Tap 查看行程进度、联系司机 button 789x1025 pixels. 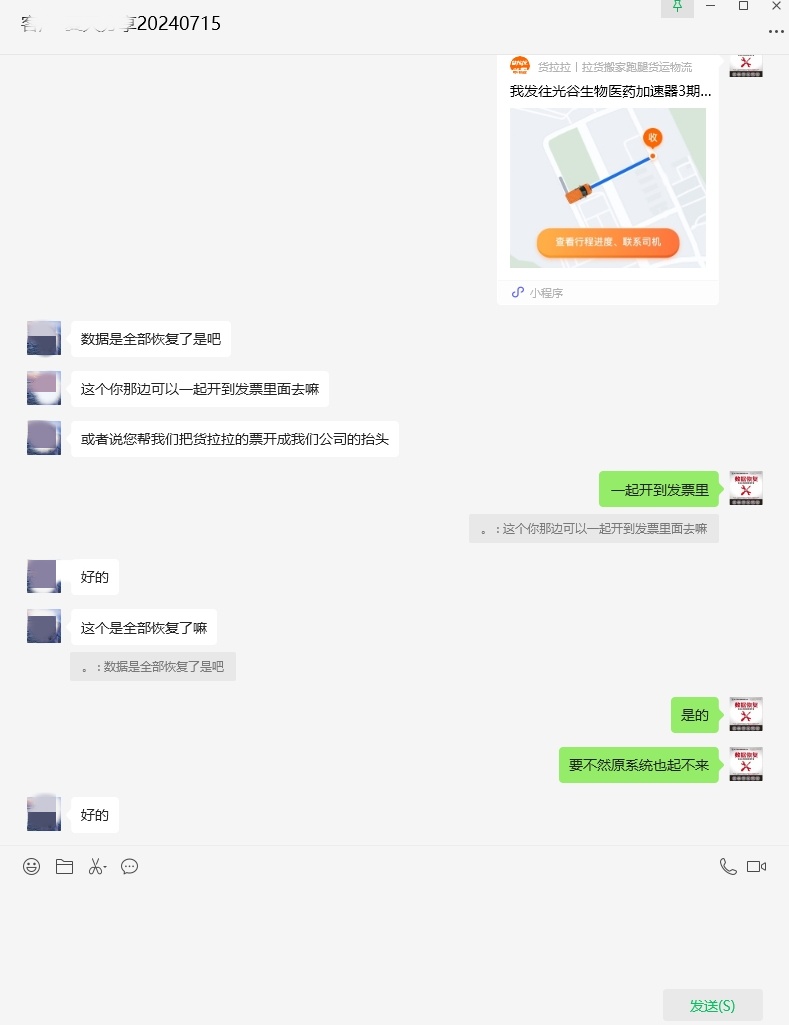coord(607,242)
